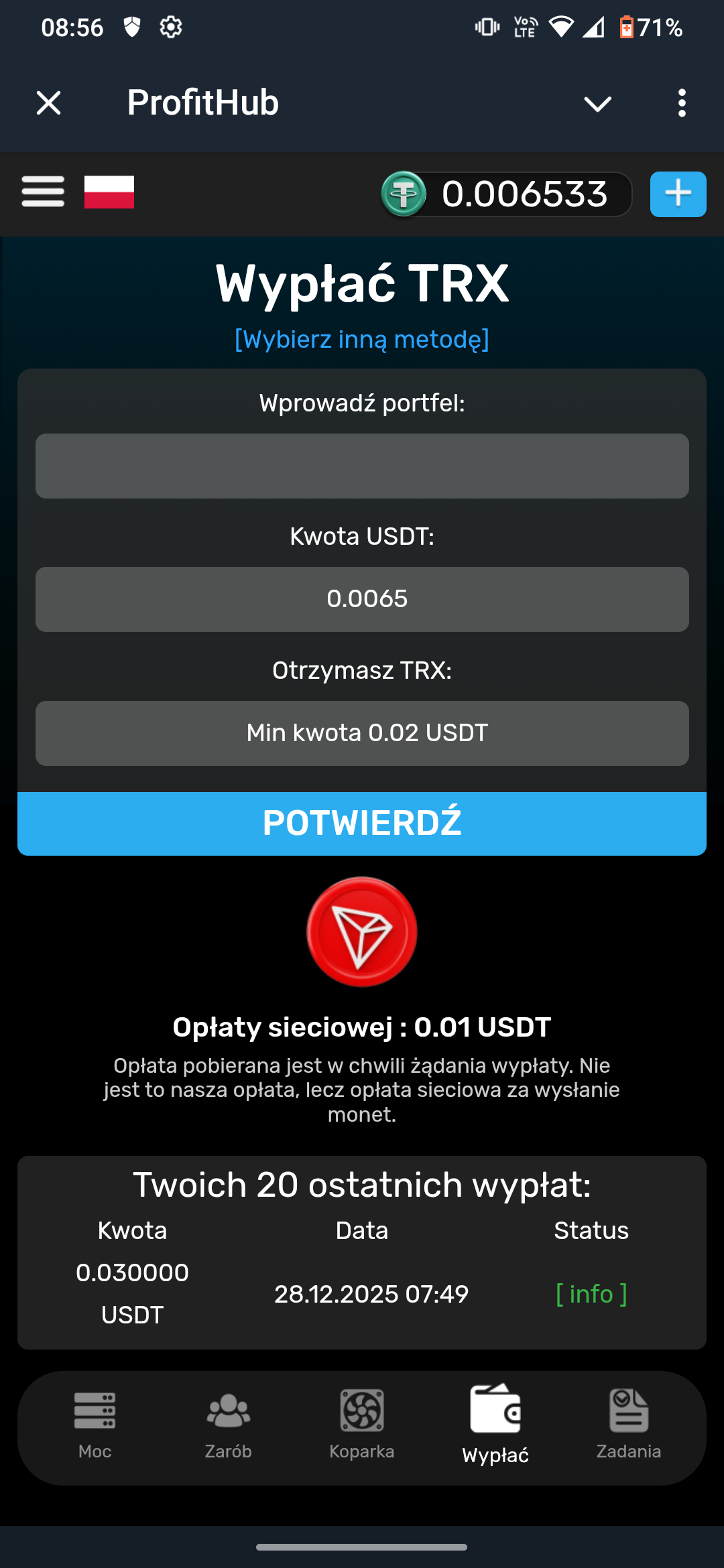Close the ProfitHub web view
The height and width of the screenshot is (1568, 724).
(x=48, y=103)
